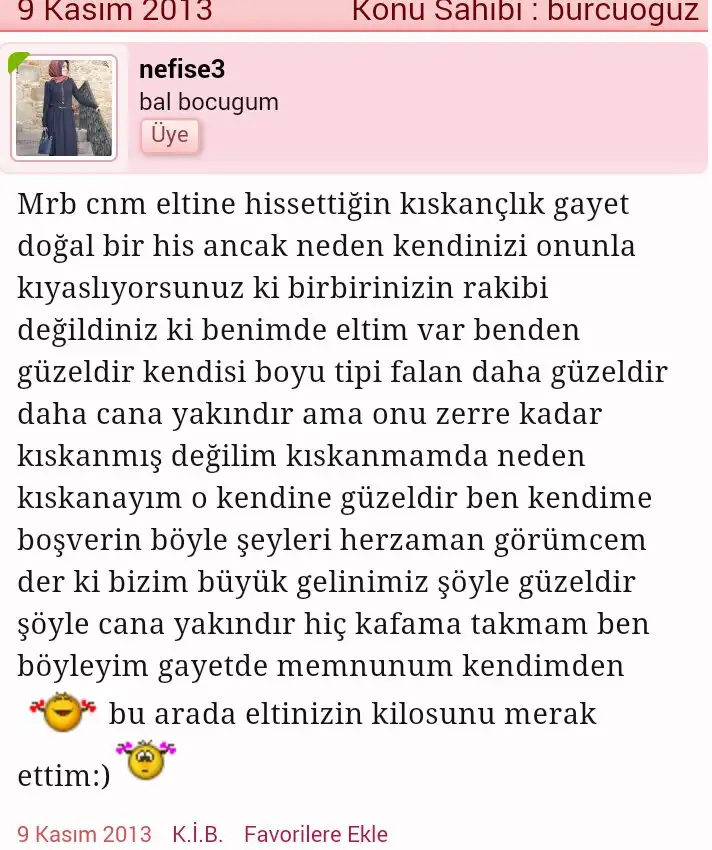Add this post via Favorilere Ekle
The width and height of the screenshot is (712, 850).
tap(315, 834)
